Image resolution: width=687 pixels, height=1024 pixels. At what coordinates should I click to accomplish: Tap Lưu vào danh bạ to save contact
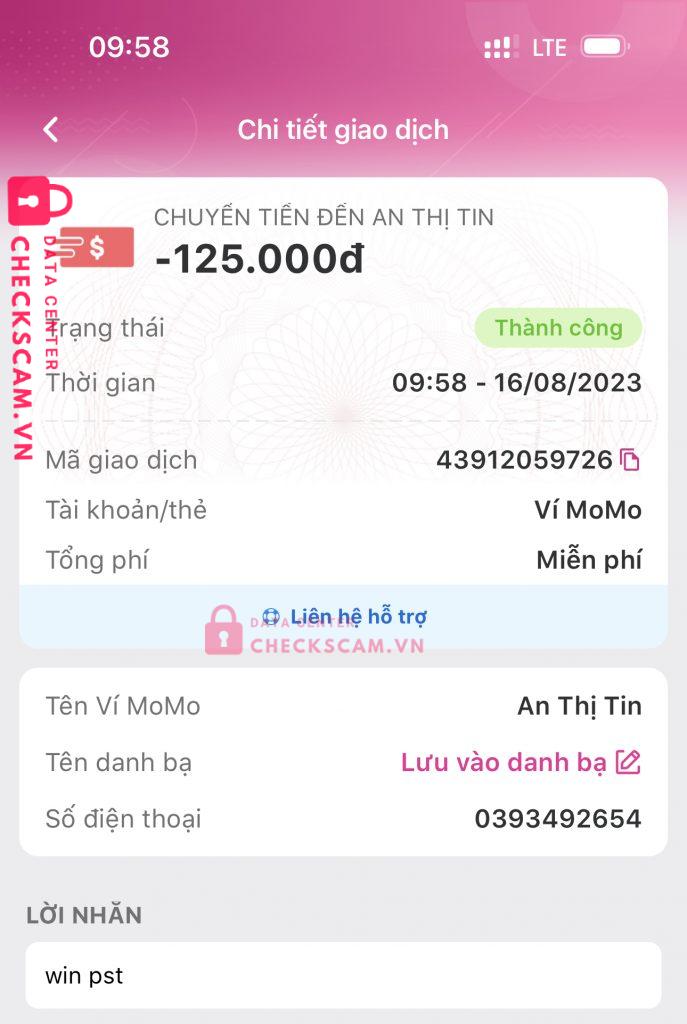point(520,763)
